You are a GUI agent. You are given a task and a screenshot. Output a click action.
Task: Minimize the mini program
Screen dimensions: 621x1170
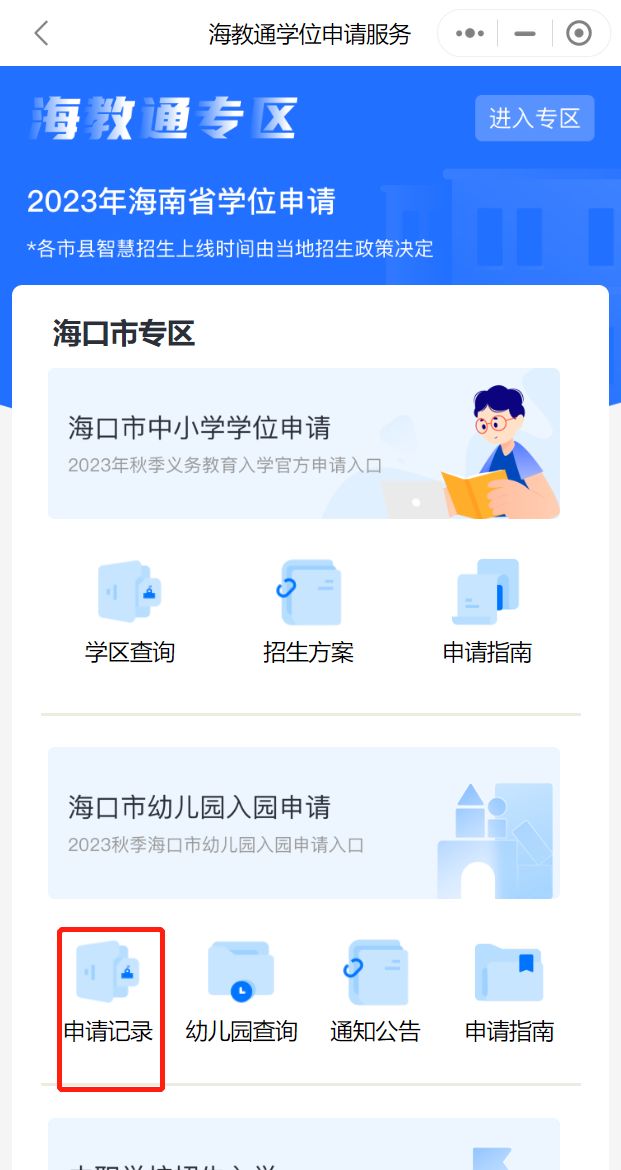pos(525,34)
